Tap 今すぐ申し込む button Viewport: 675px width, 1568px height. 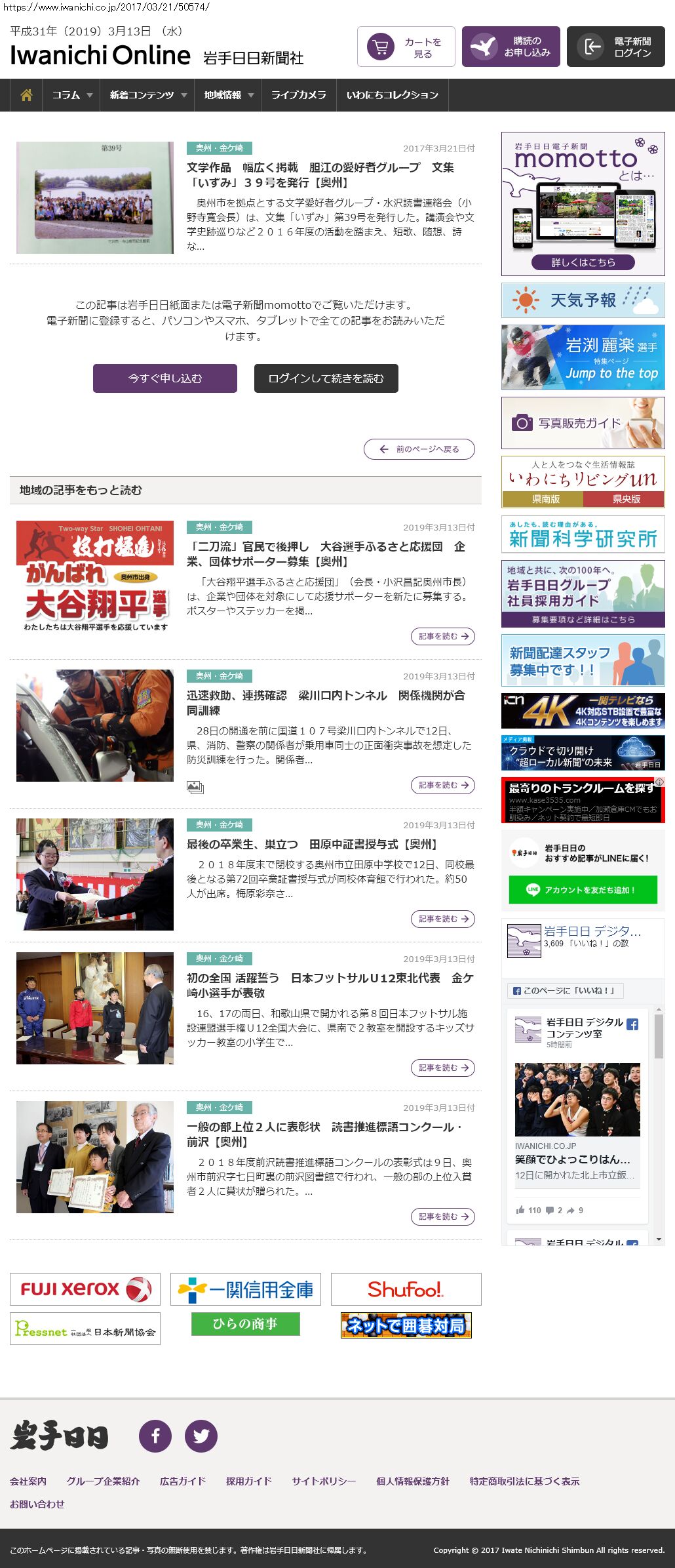point(165,378)
